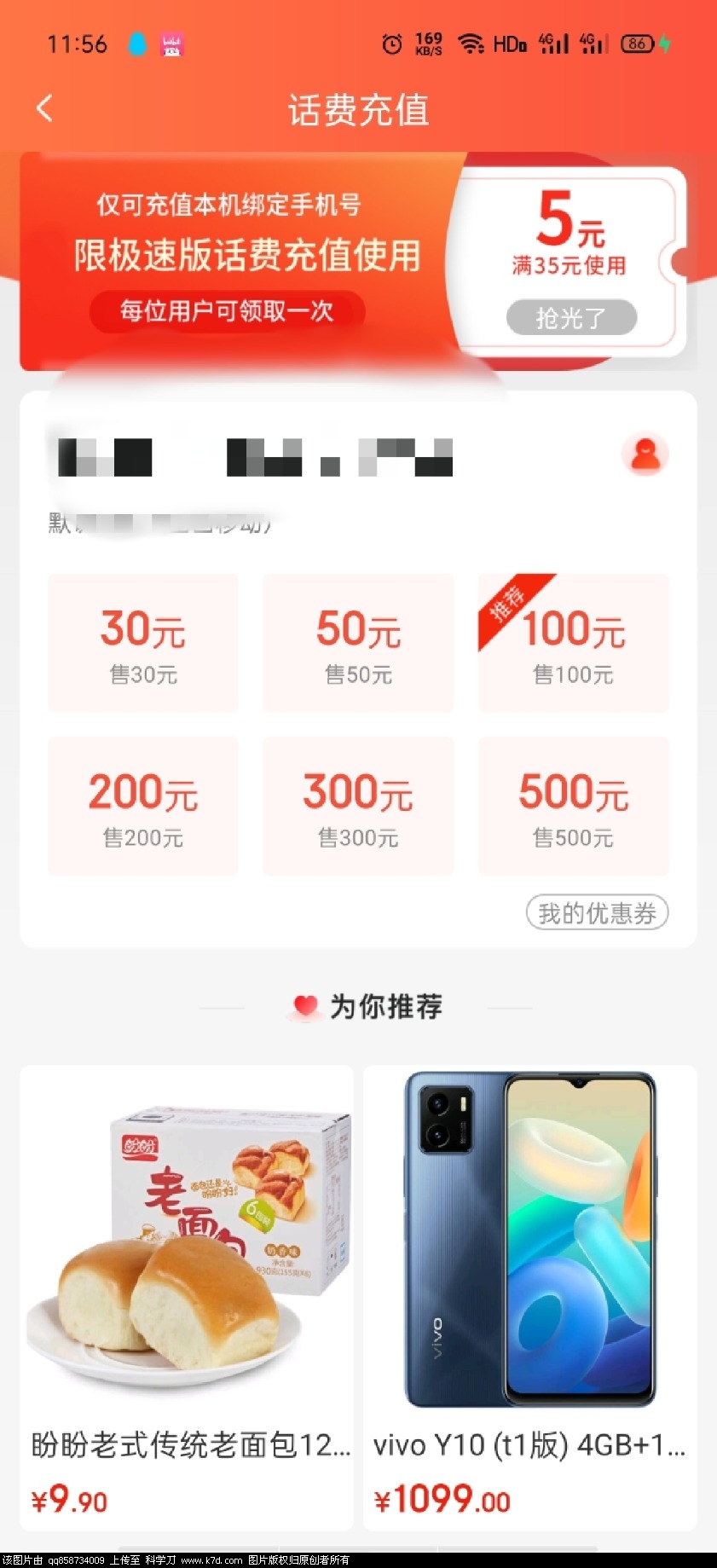Open the 盼盼老式传统老面包 product card

coord(187,1296)
